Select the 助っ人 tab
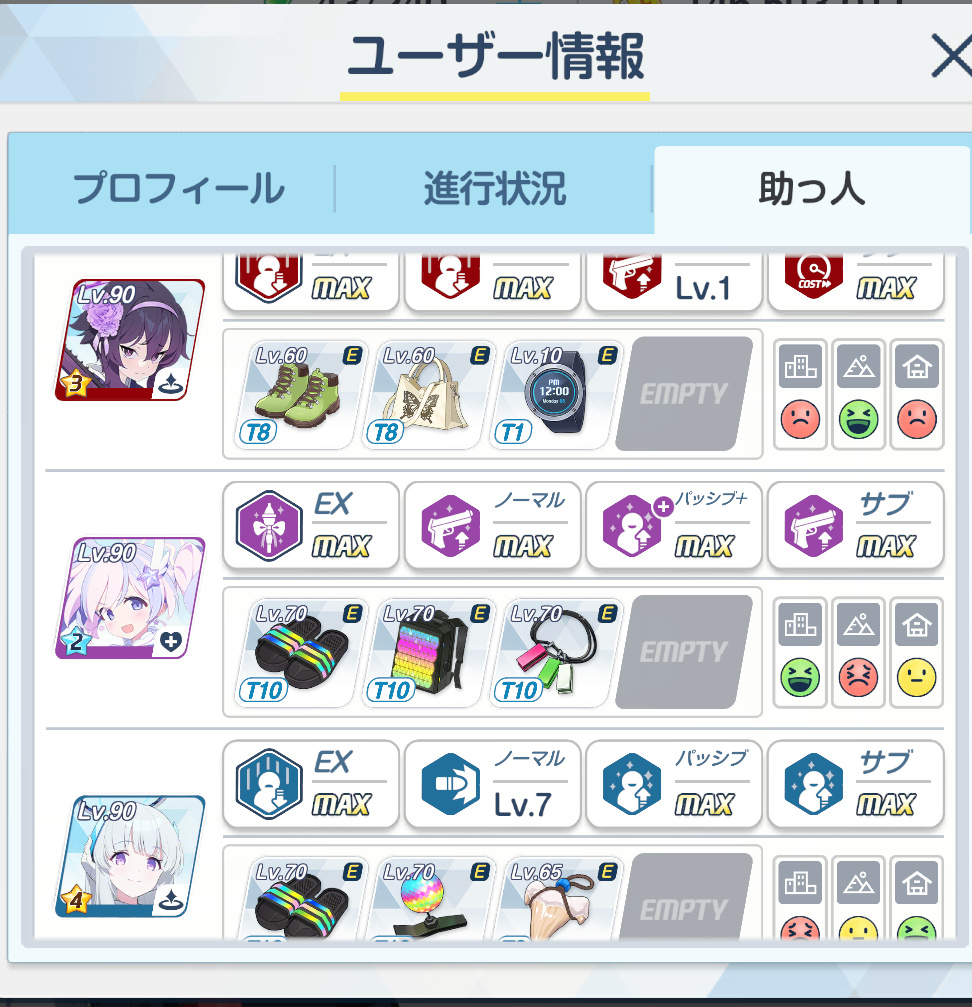Viewport: 972px width, 1007px height. (811, 189)
